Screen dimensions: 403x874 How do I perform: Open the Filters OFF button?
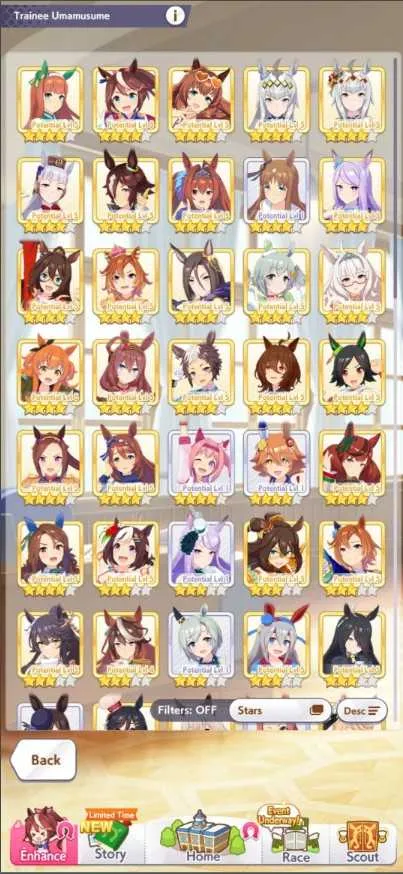[x=189, y=711]
